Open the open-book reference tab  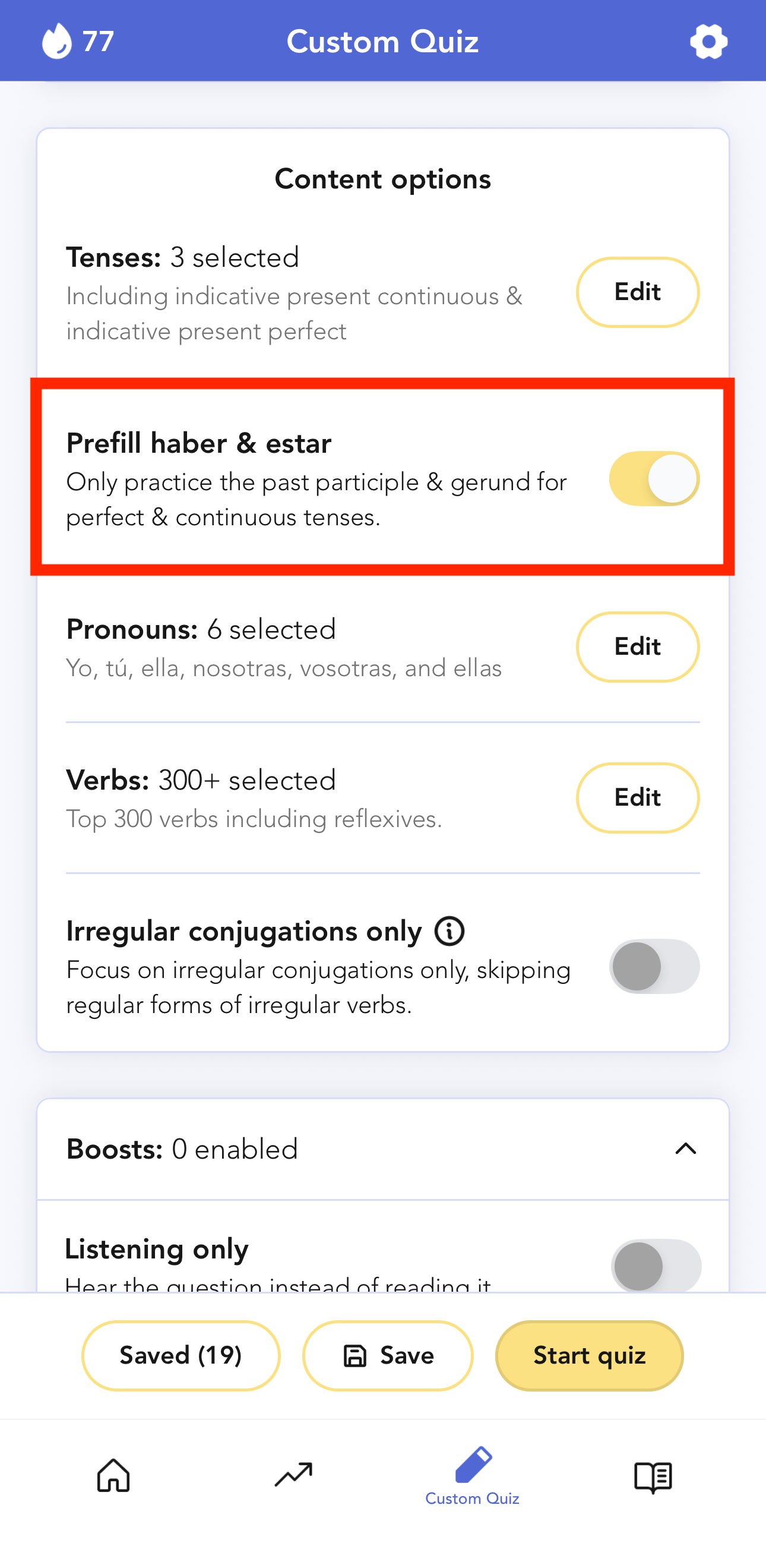pyautogui.click(x=652, y=1475)
